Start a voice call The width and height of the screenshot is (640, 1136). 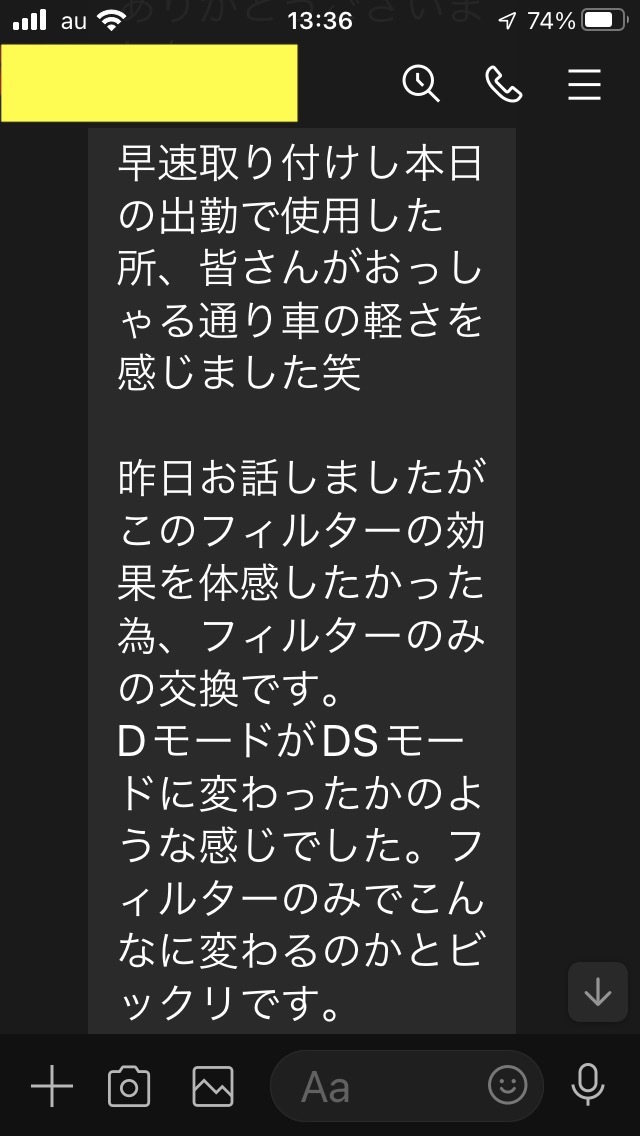coord(503,84)
